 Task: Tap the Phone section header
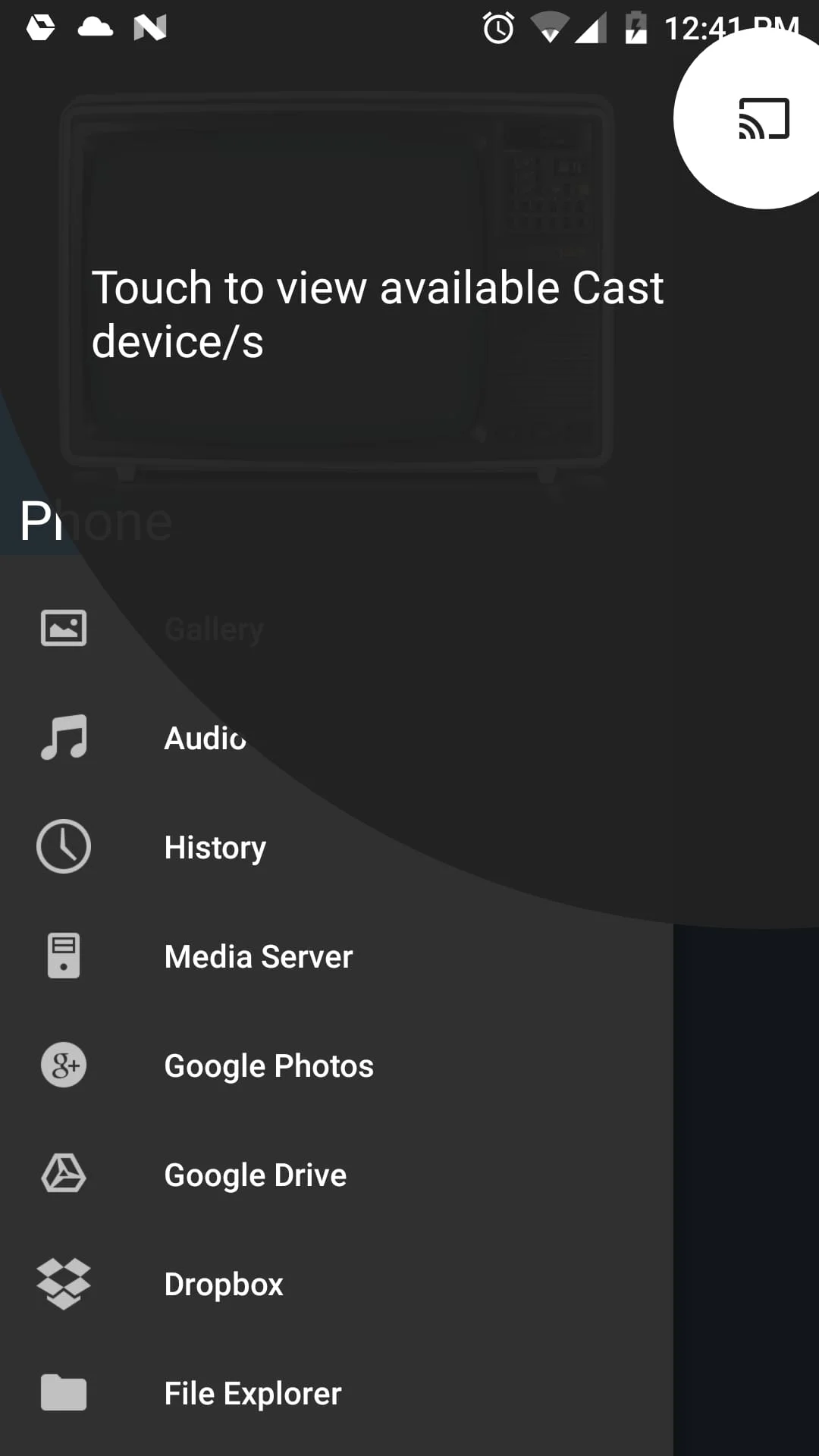tap(95, 520)
